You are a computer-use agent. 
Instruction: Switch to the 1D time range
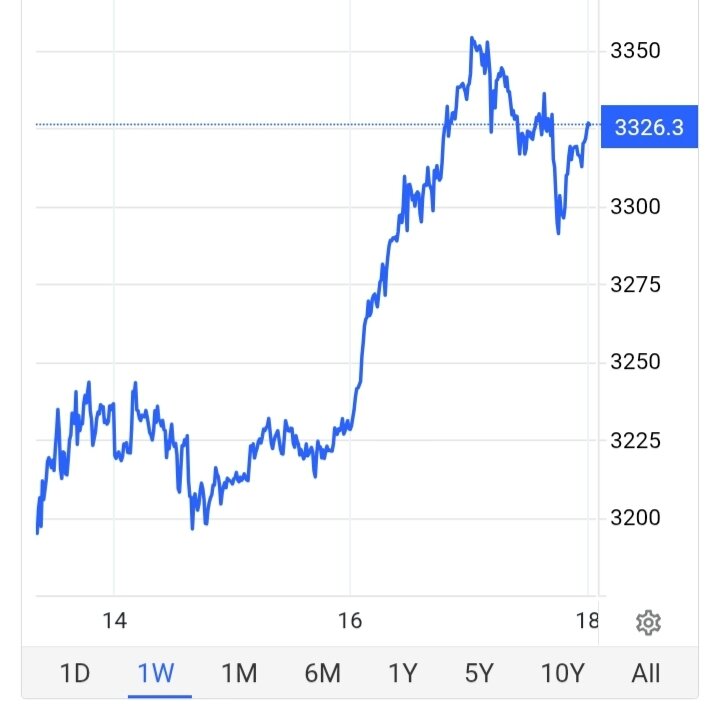(75, 673)
